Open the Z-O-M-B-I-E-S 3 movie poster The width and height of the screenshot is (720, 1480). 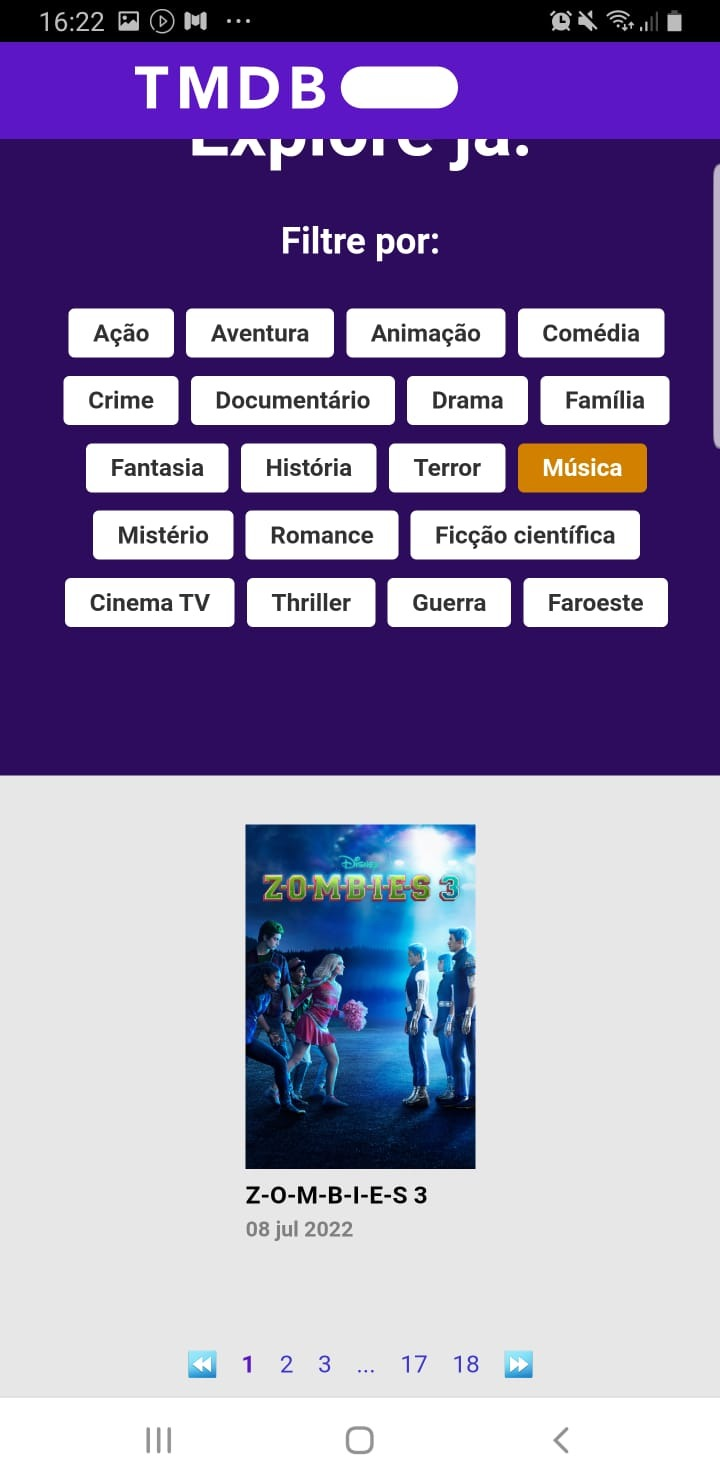(360, 996)
